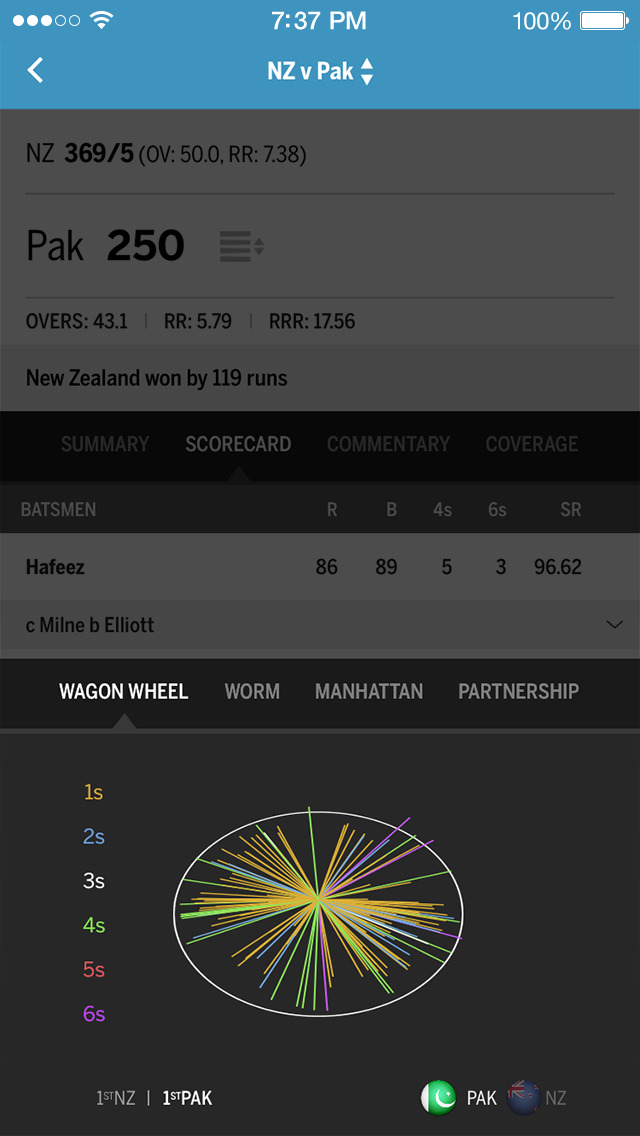
Task: Filter wagon wheel by 6s
Action: click(94, 1014)
